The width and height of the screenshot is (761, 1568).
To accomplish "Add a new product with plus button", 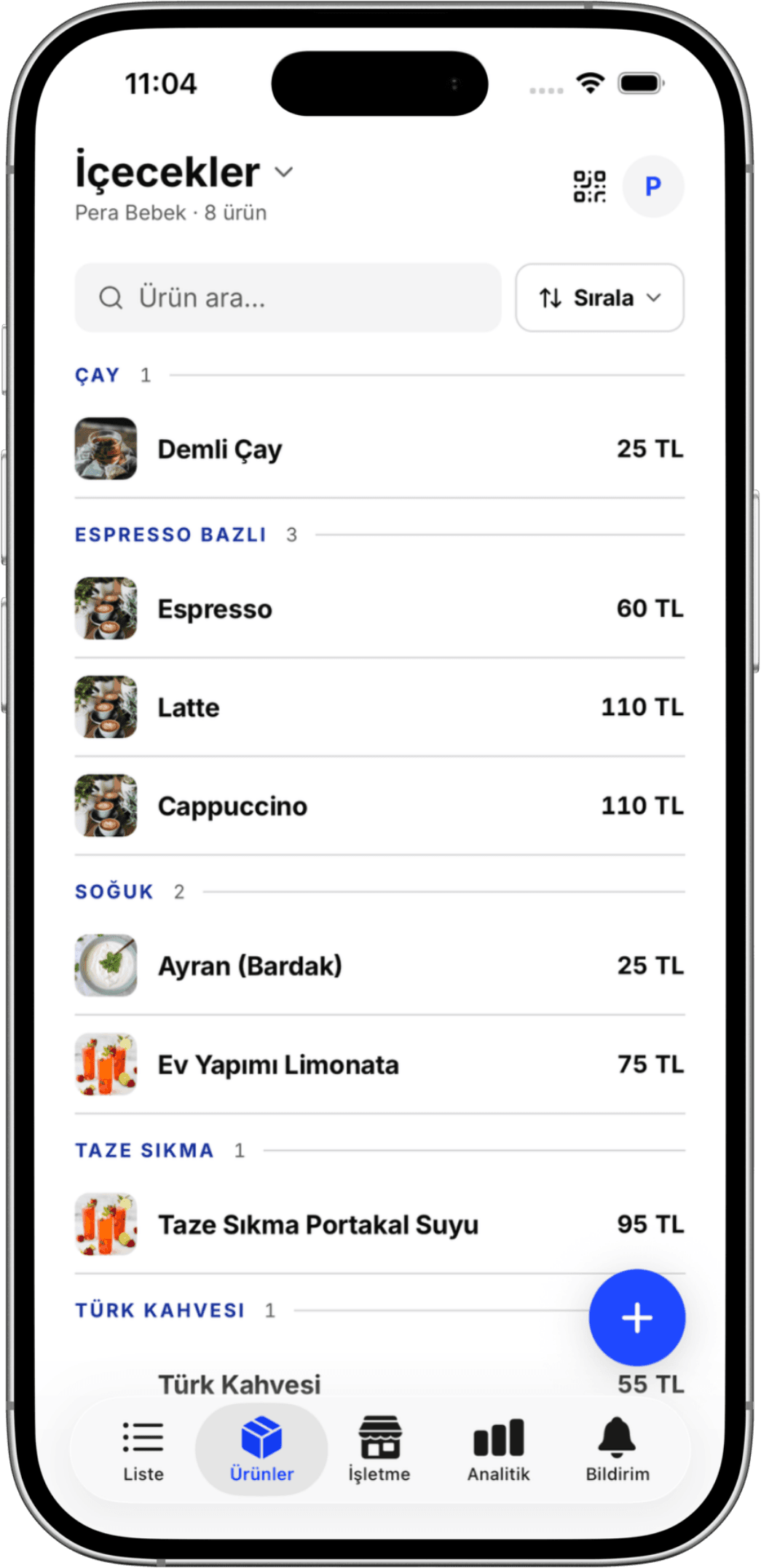I will [637, 1318].
